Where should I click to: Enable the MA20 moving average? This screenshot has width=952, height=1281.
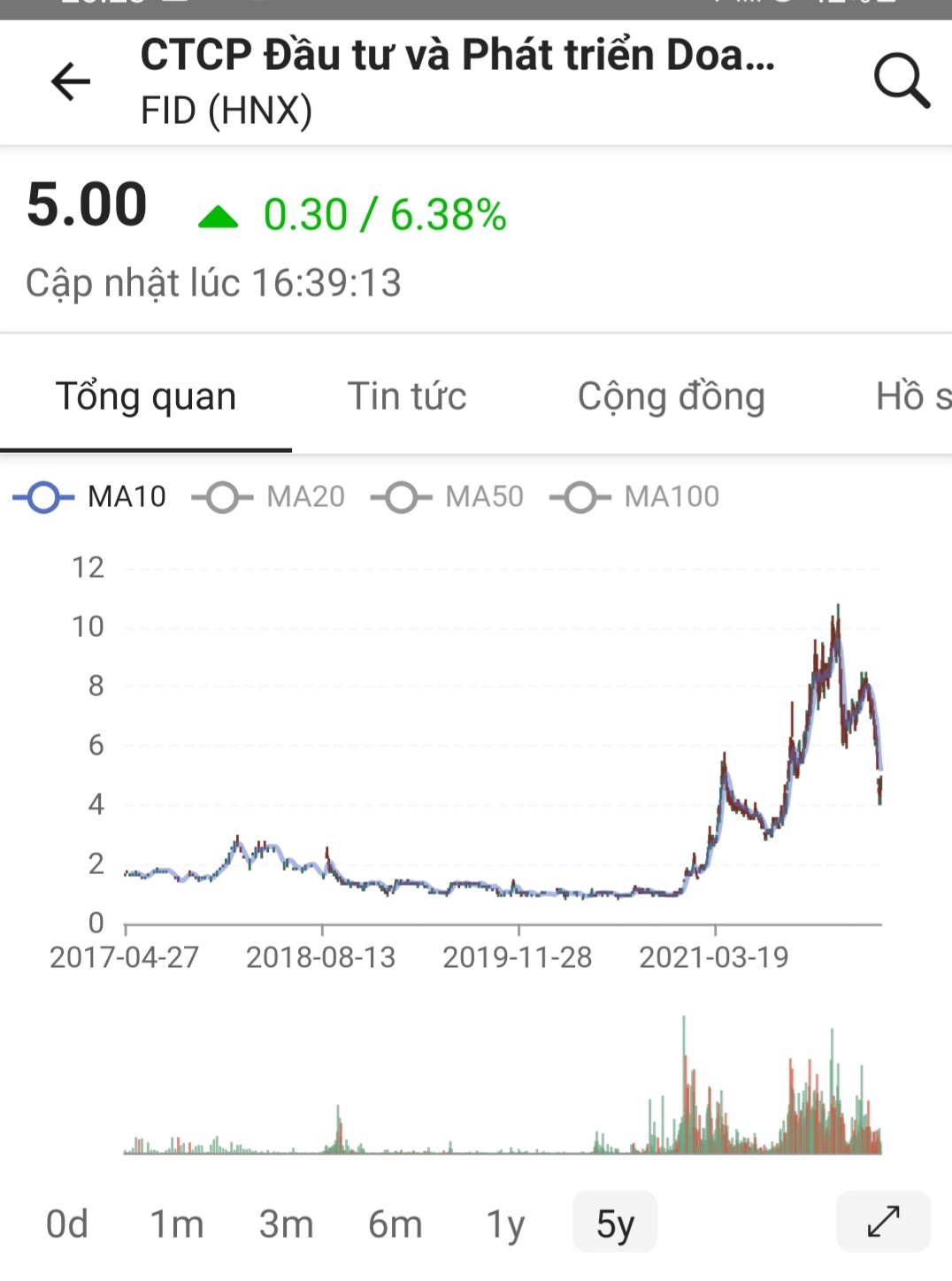[x=269, y=497]
